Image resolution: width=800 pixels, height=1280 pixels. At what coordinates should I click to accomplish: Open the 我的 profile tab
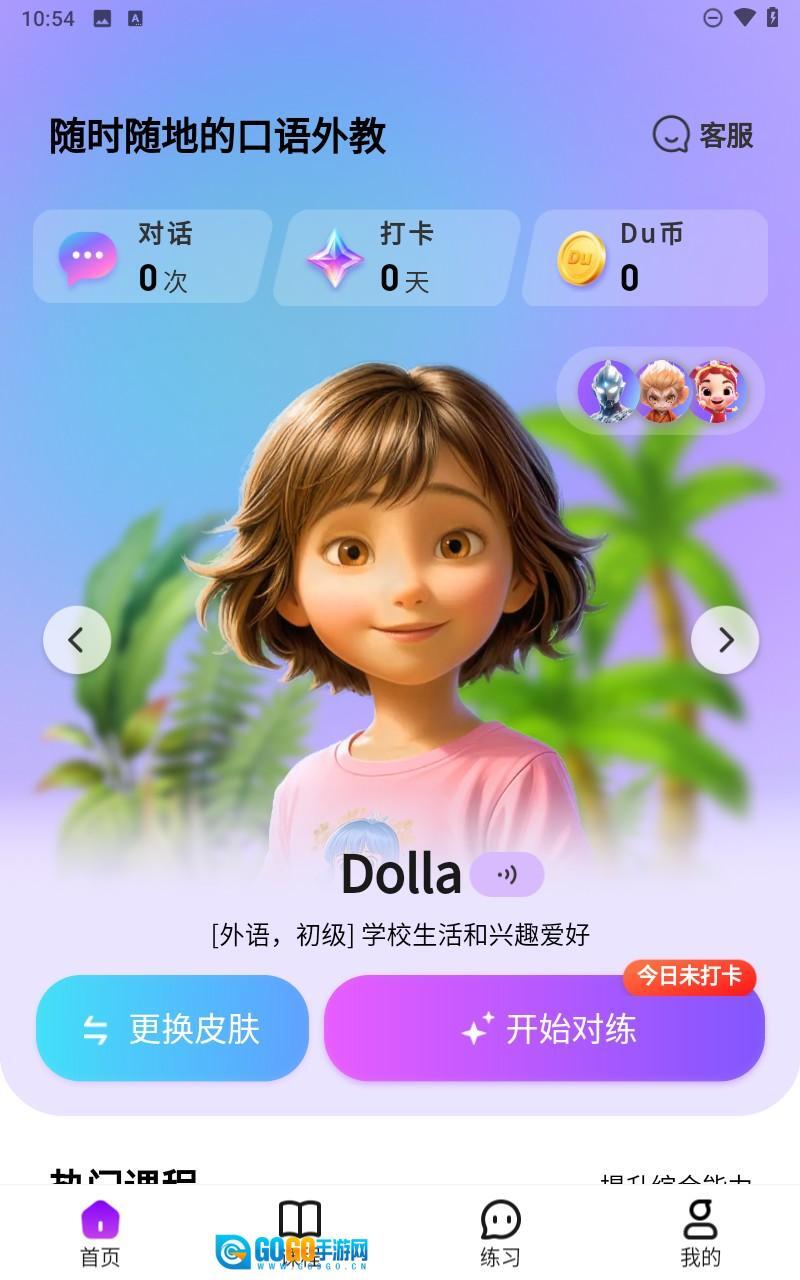tap(700, 1234)
